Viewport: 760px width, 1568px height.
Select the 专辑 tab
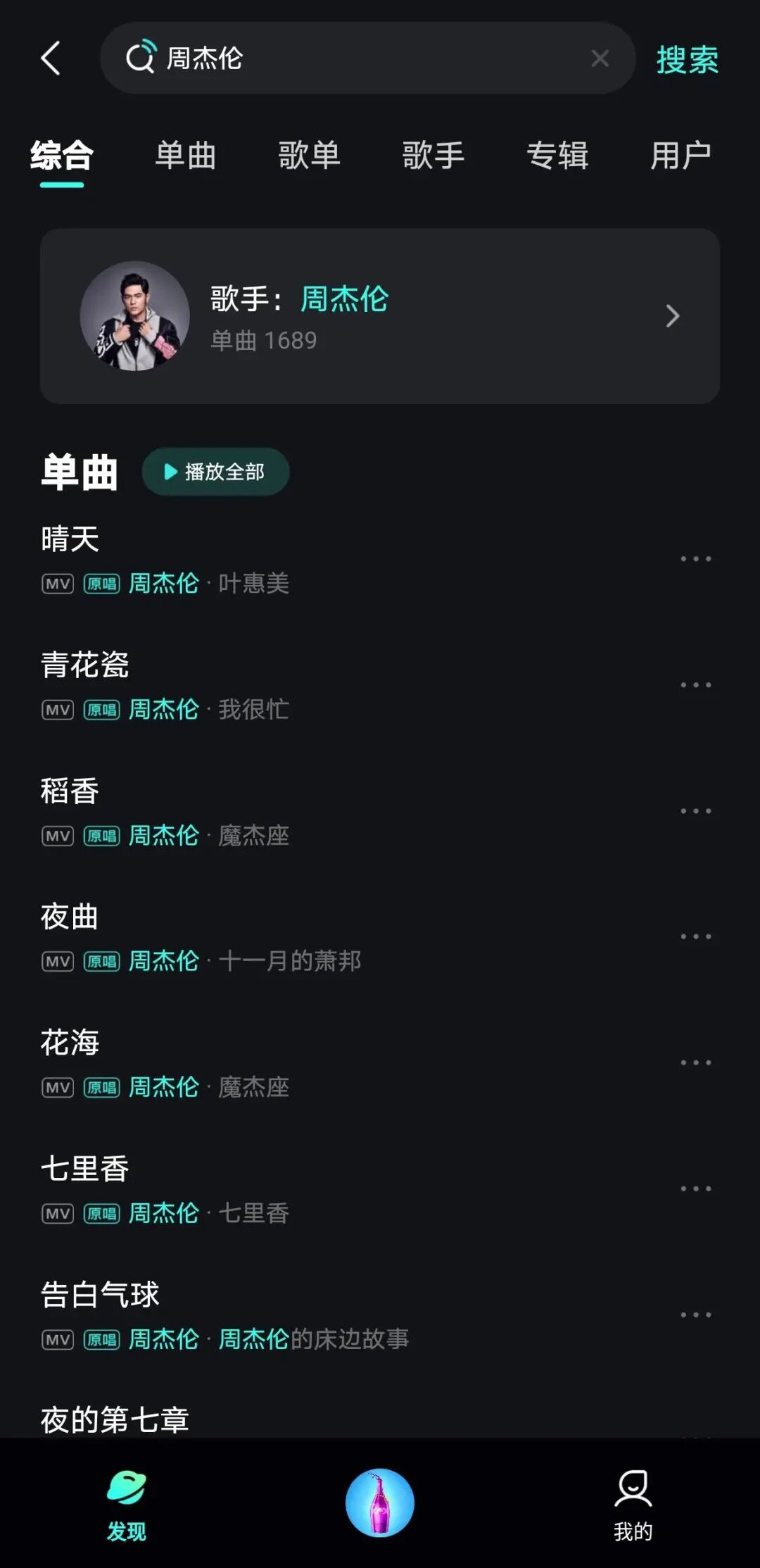tap(557, 156)
